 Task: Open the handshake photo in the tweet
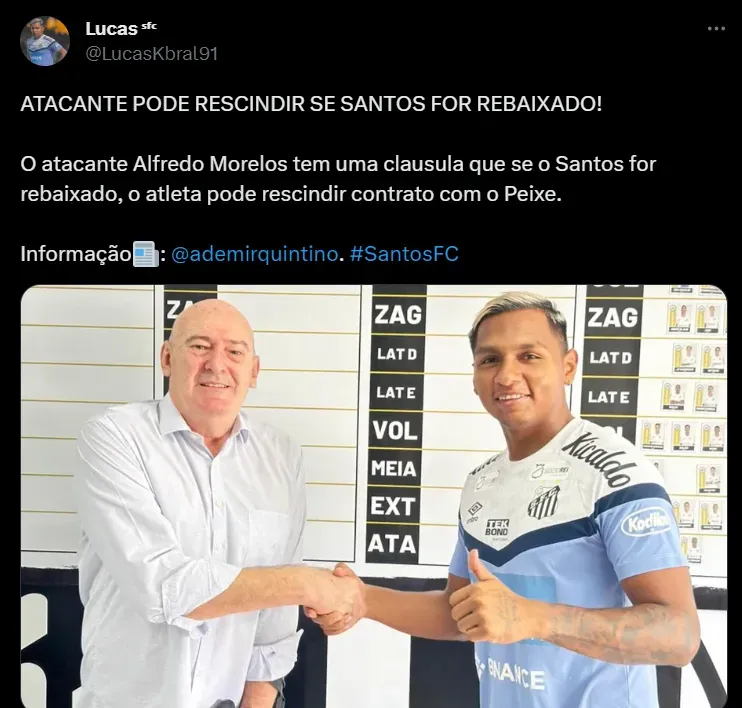373,496
